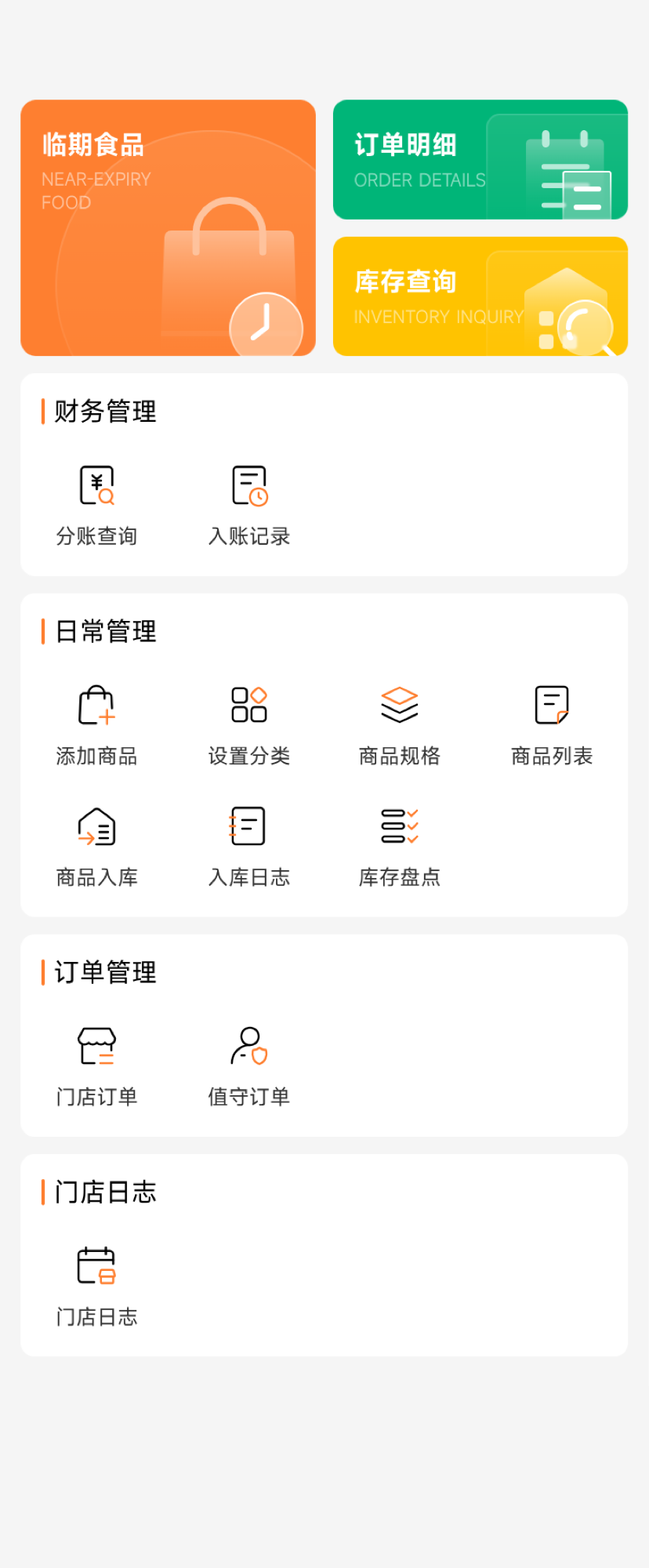Click the magnifier badge on 库存查询 card

click(x=583, y=328)
